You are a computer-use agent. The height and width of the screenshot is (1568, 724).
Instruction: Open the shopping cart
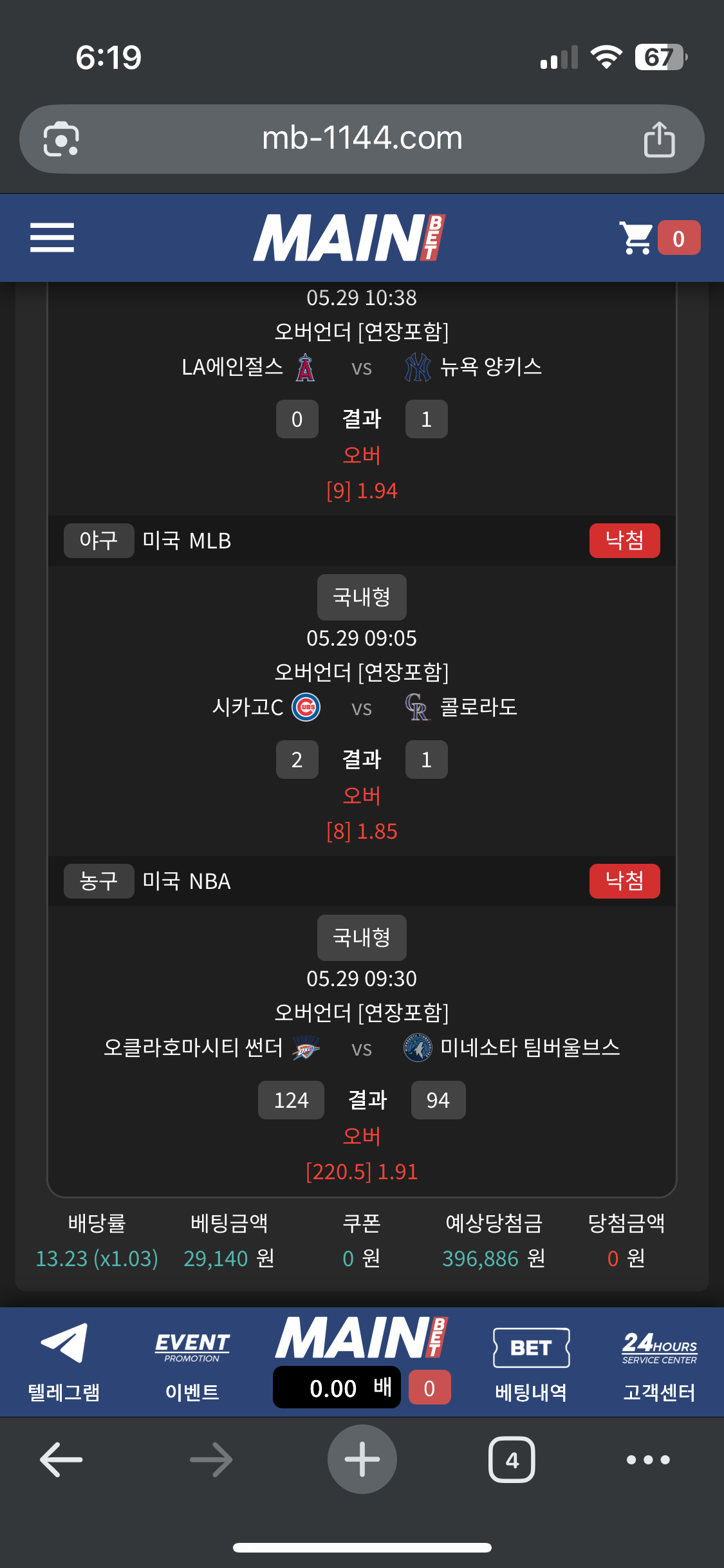pyautogui.click(x=658, y=238)
